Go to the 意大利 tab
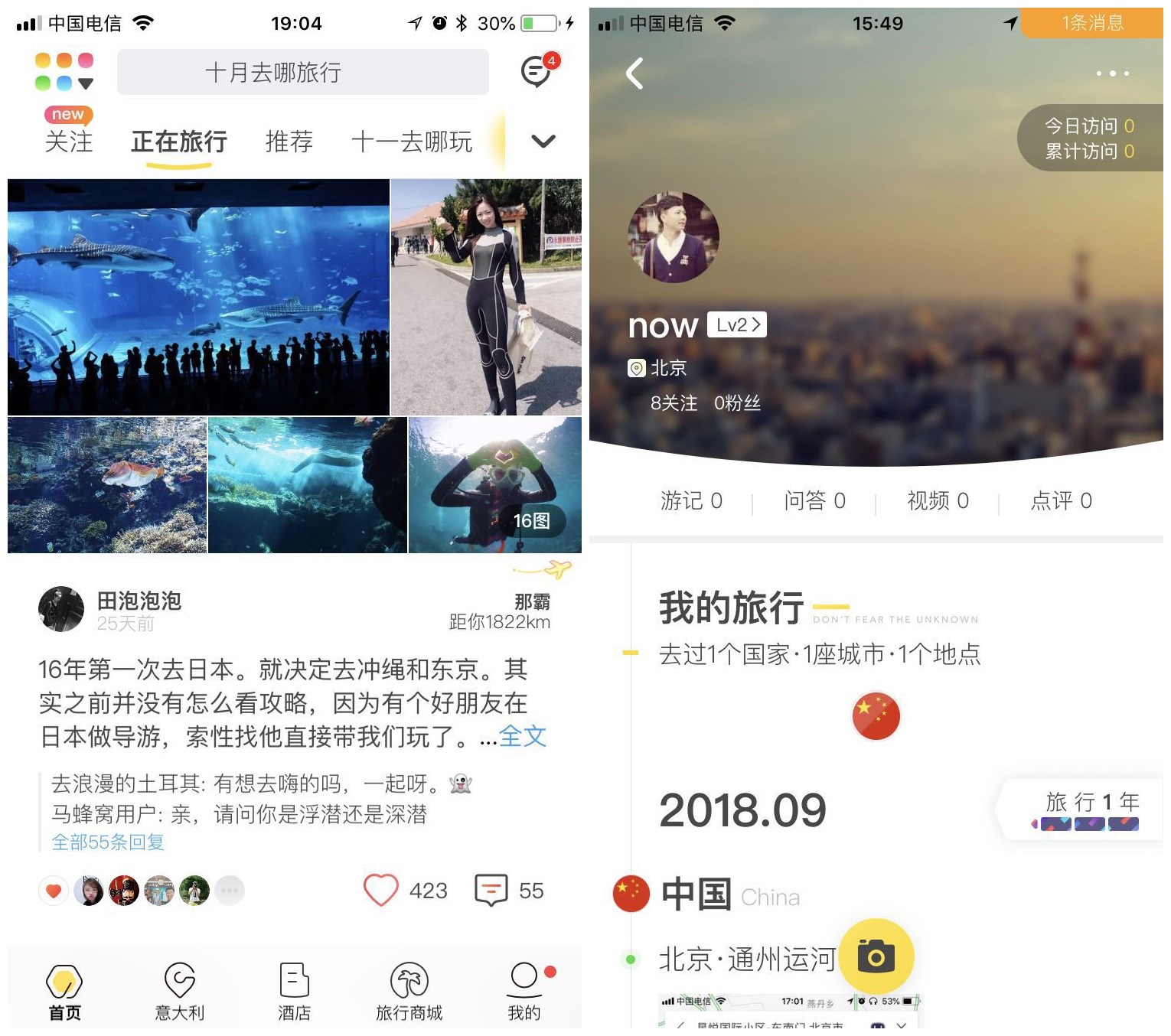The image size is (1171, 1036). pyautogui.click(x=180, y=992)
